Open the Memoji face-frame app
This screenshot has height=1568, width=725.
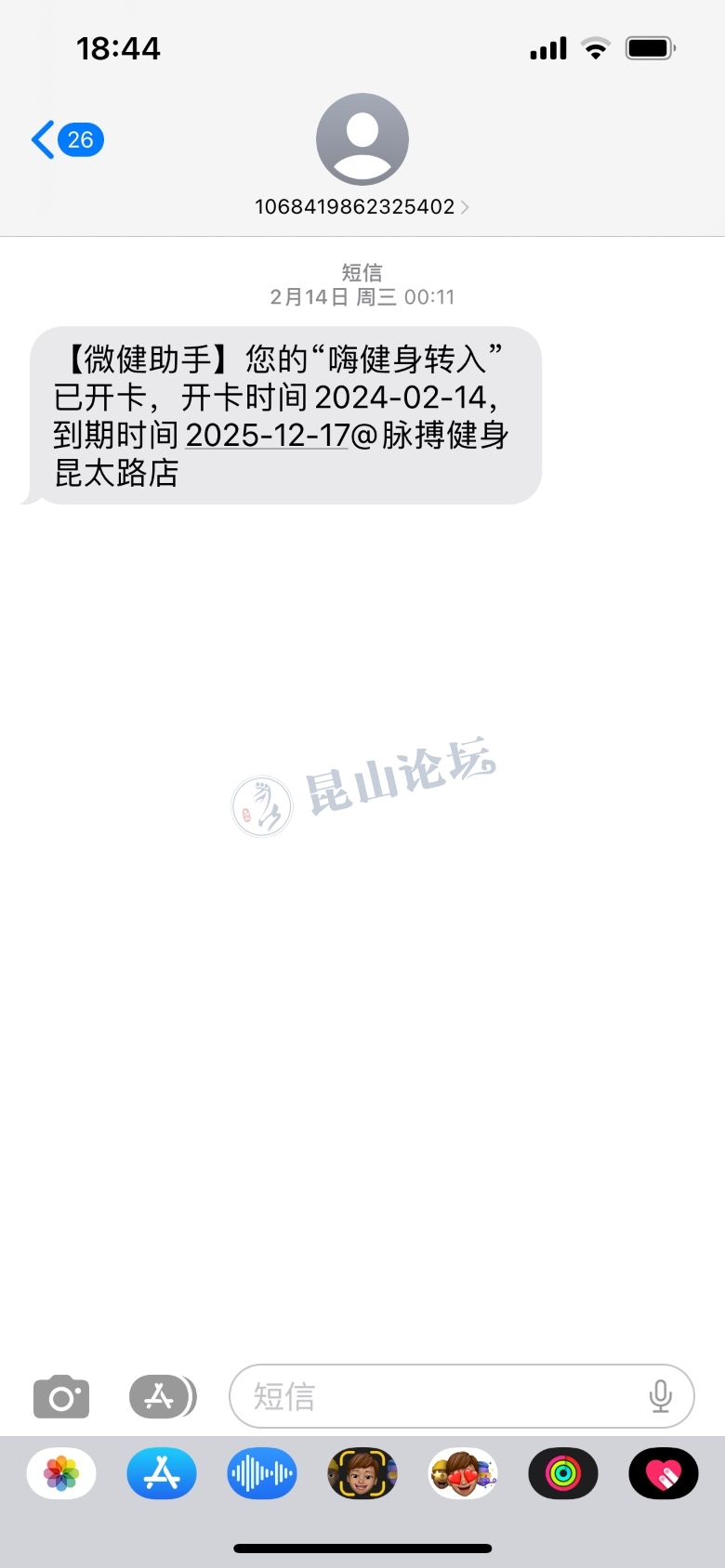362,1473
